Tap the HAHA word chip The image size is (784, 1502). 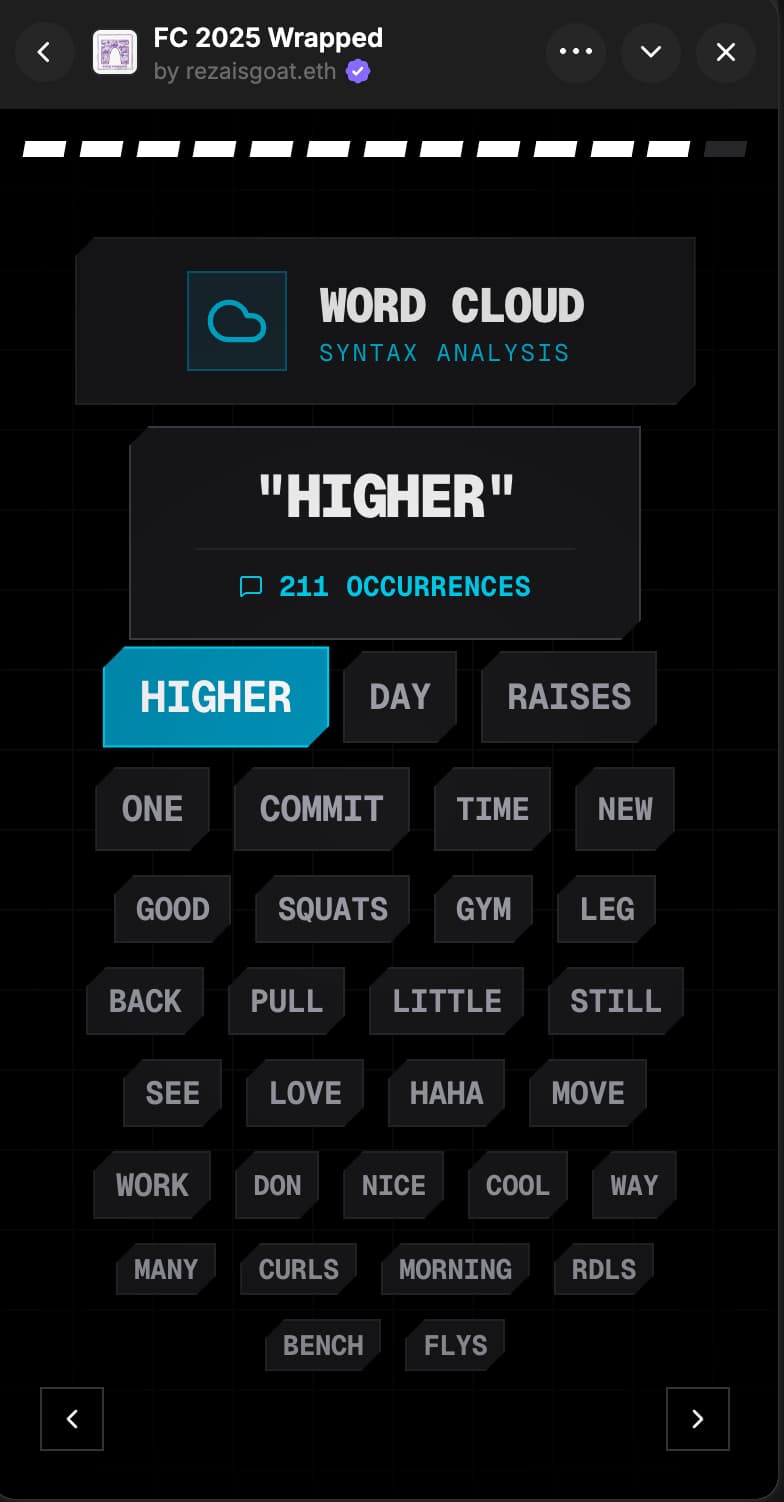(446, 1093)
